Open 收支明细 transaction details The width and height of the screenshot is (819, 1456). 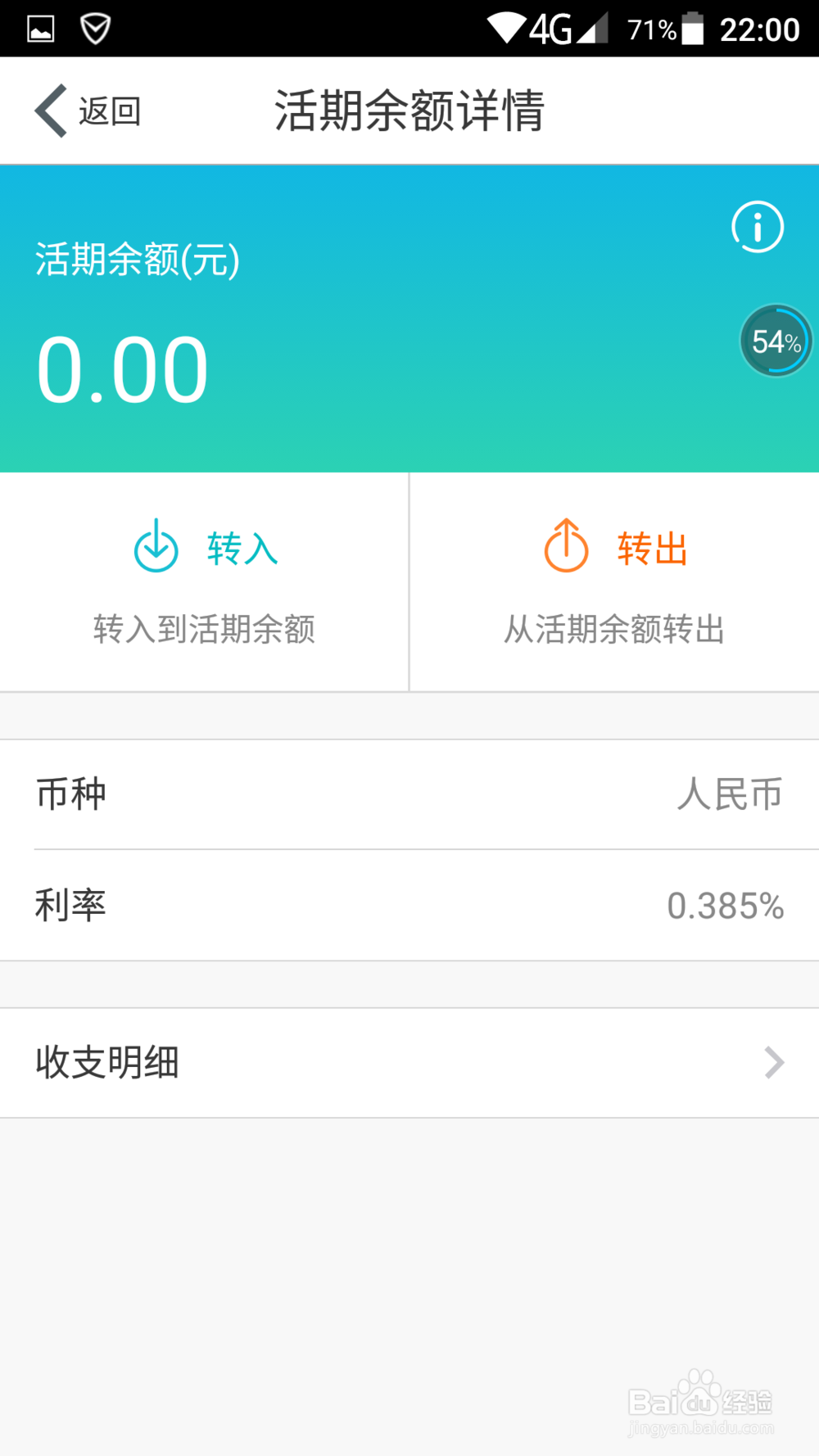coord(106,1062)
